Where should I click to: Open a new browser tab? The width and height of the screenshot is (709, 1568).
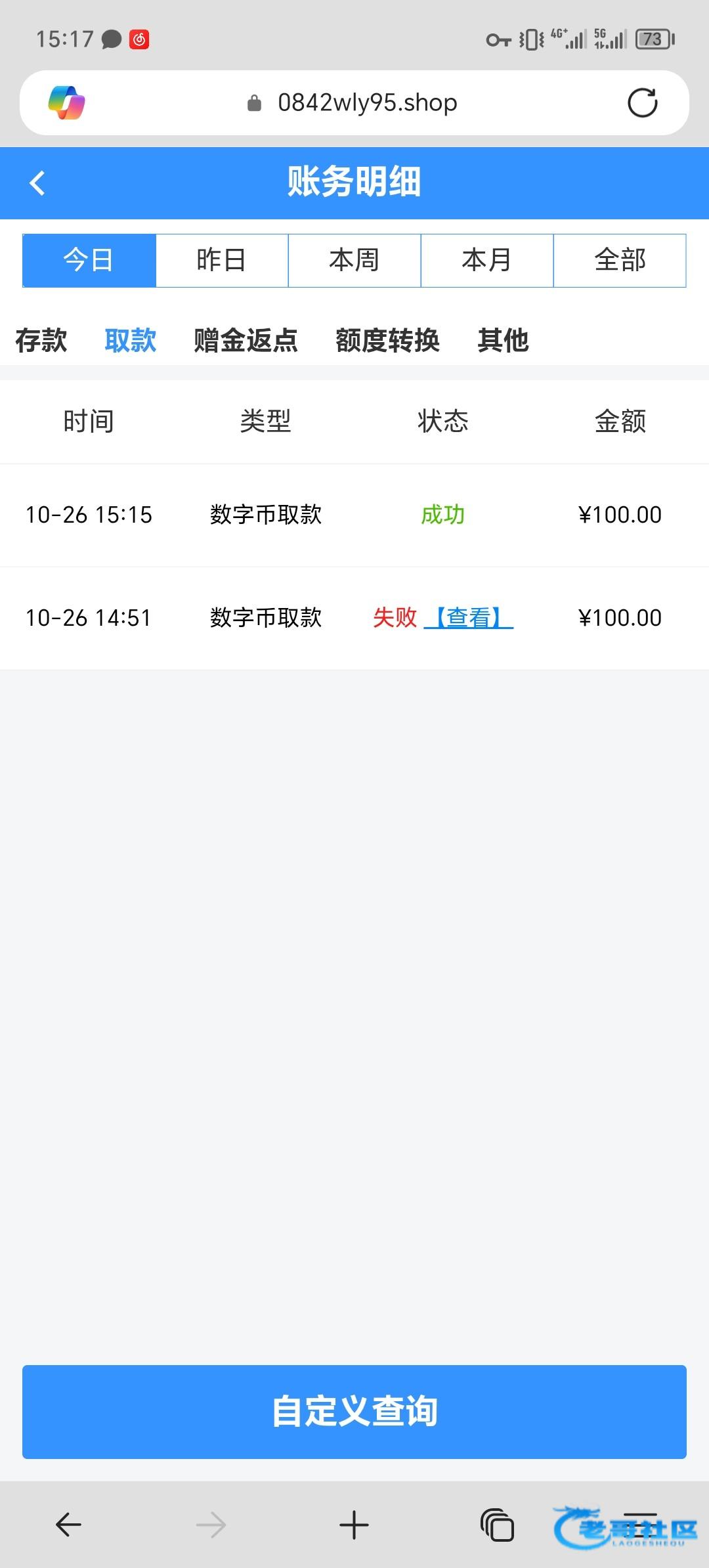pyautogui.click(x=354, y=1525)
